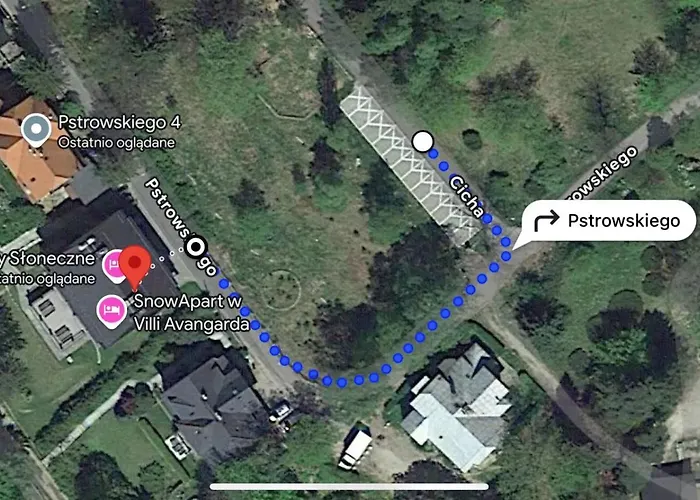The image size is (700, 500).
Task: Open the Pstrowskiego 4 saved place pin
Action: (37, 128)
